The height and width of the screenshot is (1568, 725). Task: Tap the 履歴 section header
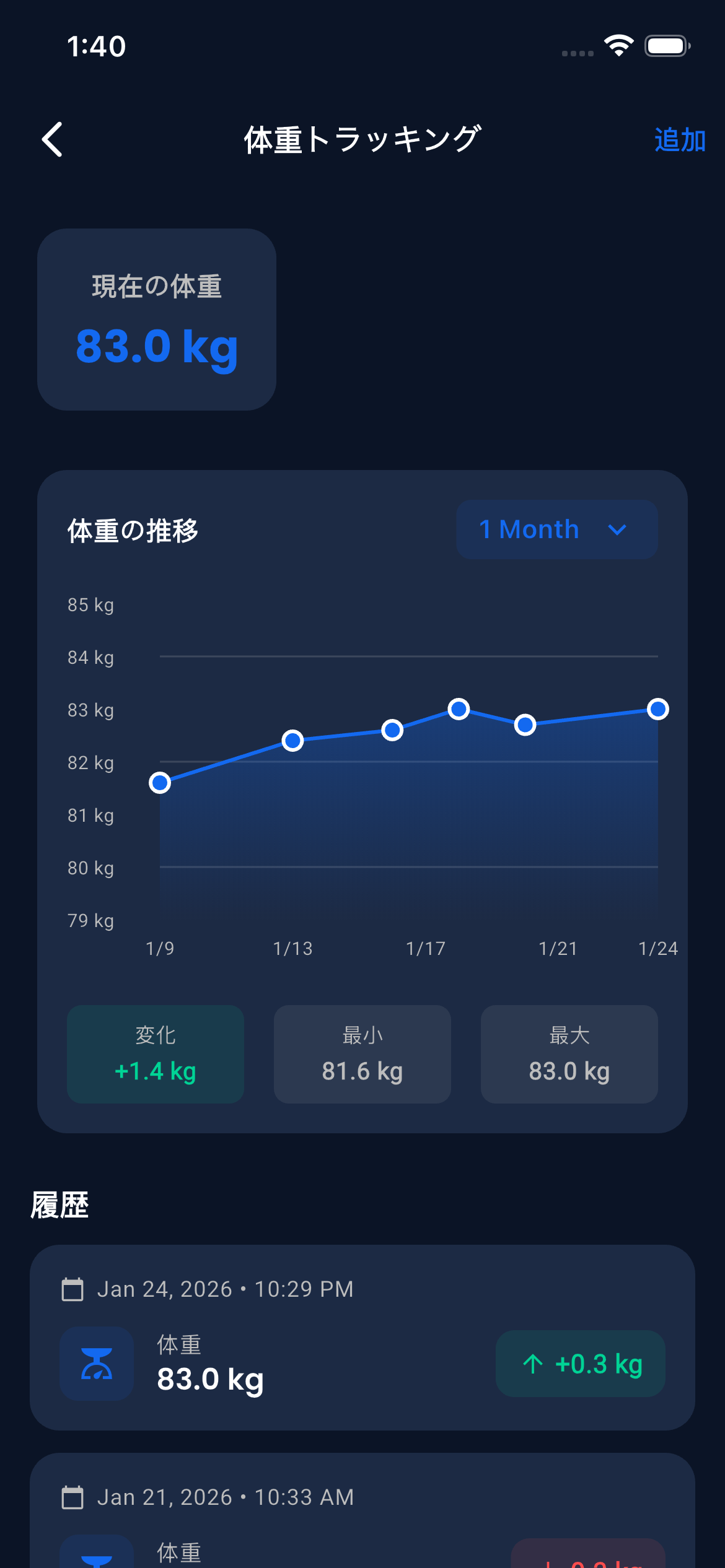pyautogui.click(x=59, y=1204)
